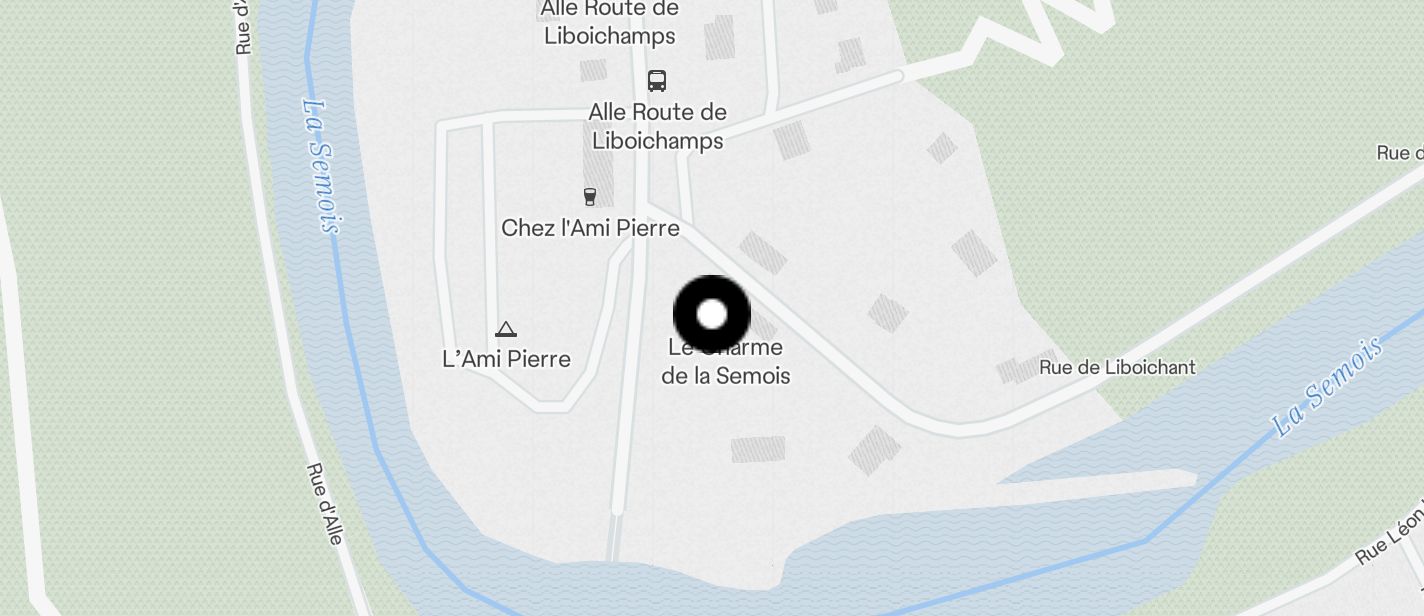Viewport: 1424px width, 616px height.
Task: View the L'Ami Pierre campsite marker
Action: [x=506, y=329]
